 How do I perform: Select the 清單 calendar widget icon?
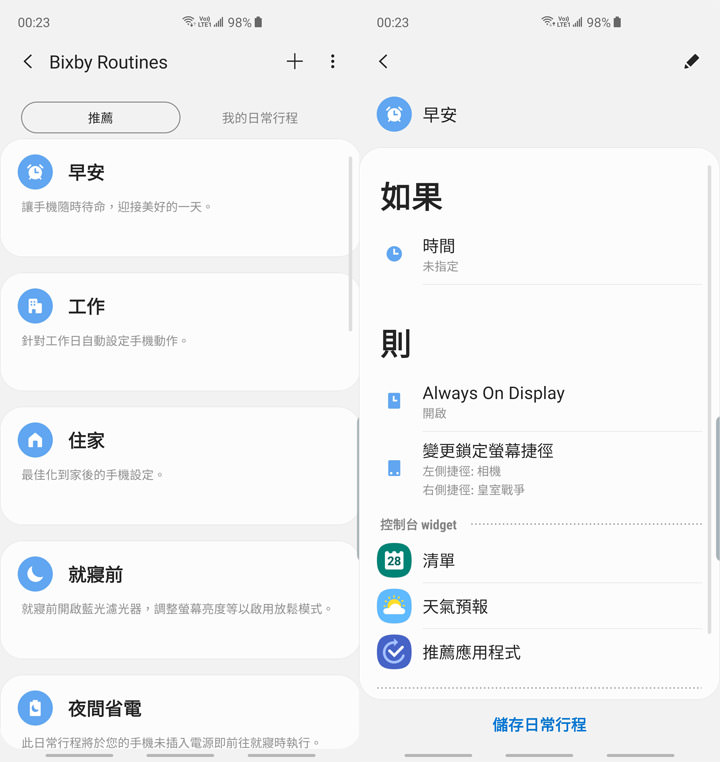(x=394, y=561)
